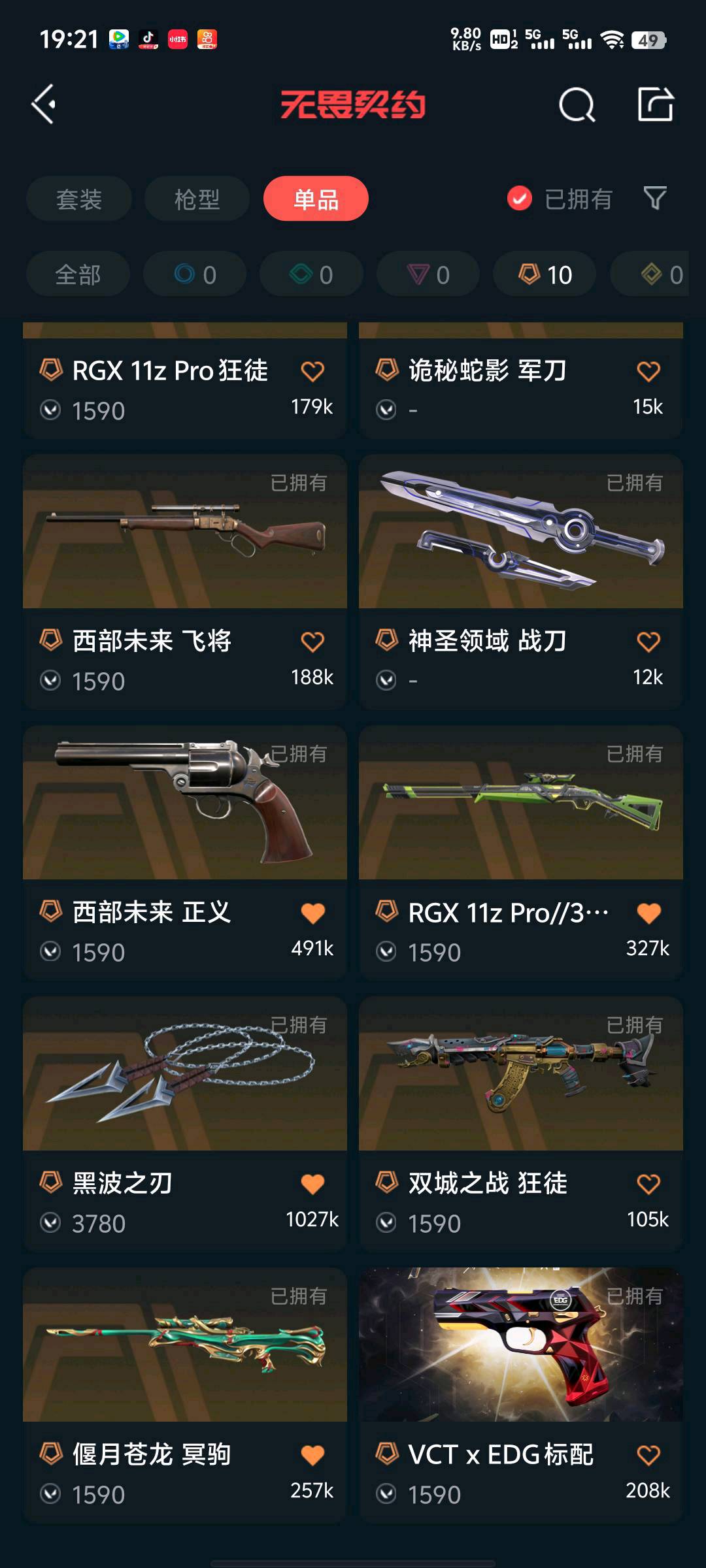This screenshot has width=706, height=1568.
Task: Select the 单品 tab
Action: pos(316,199)
